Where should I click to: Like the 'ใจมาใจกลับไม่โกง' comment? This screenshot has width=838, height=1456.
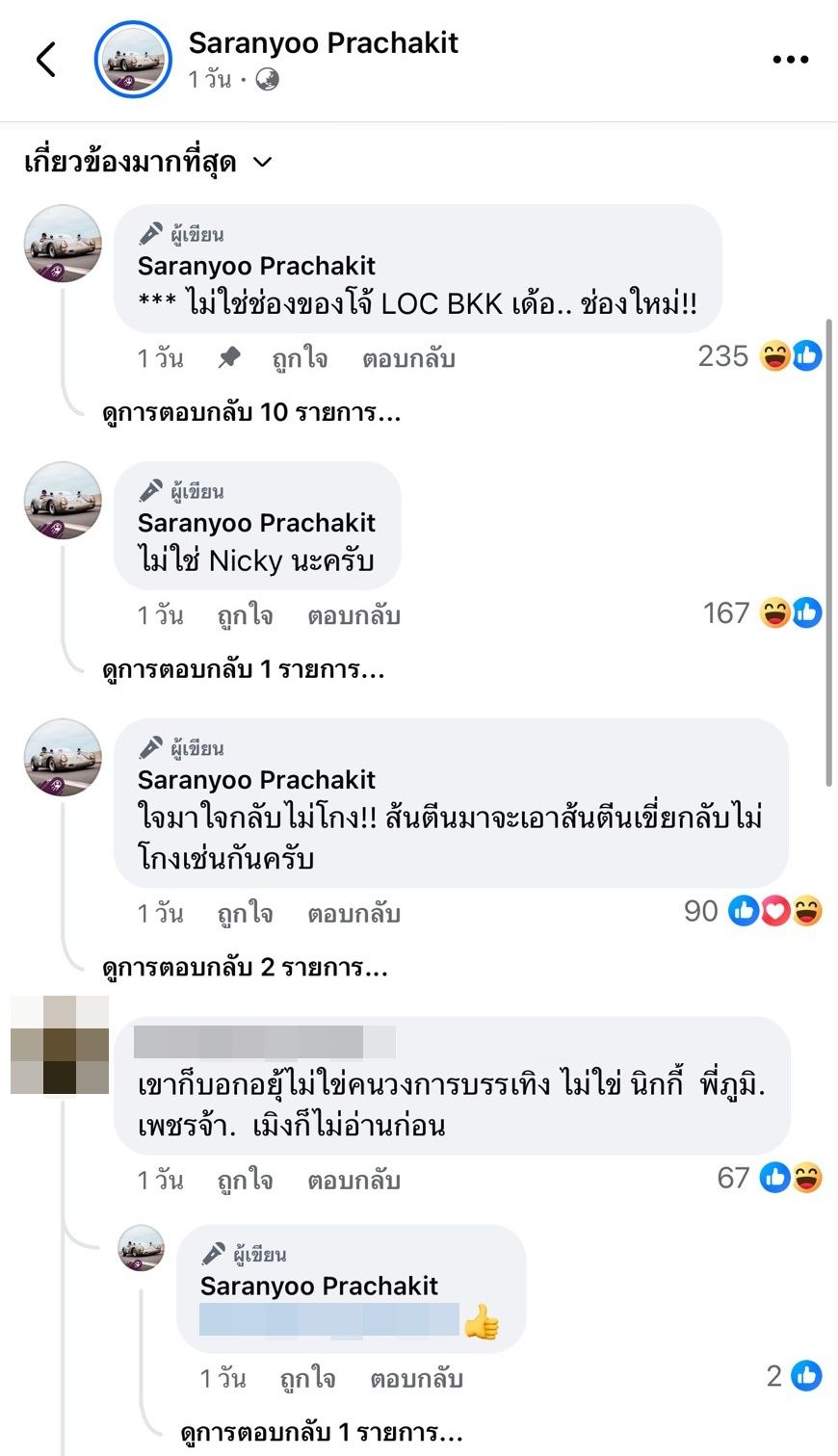coord(245,914)
